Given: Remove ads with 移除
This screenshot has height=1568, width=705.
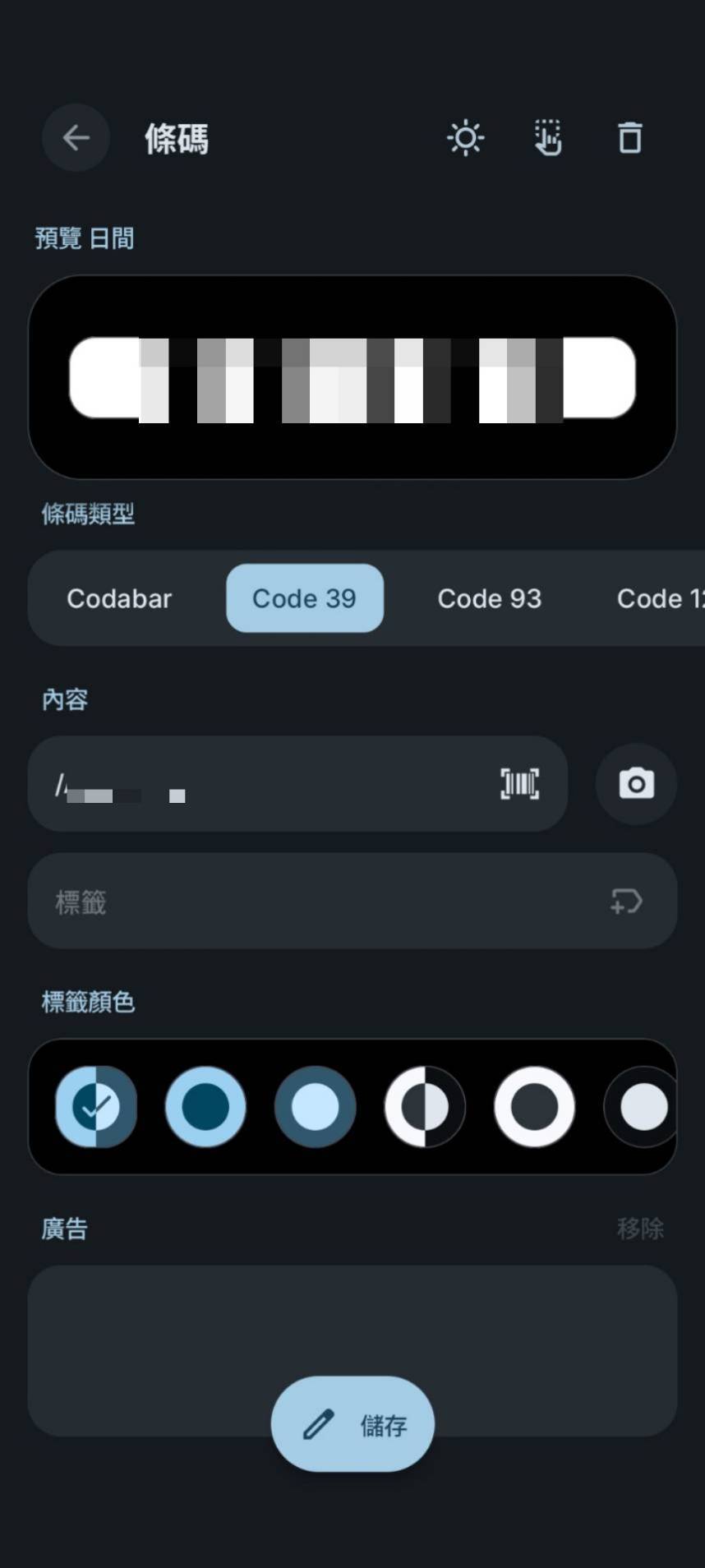Looking at the screenshot, I should (x=639, y=1229).
